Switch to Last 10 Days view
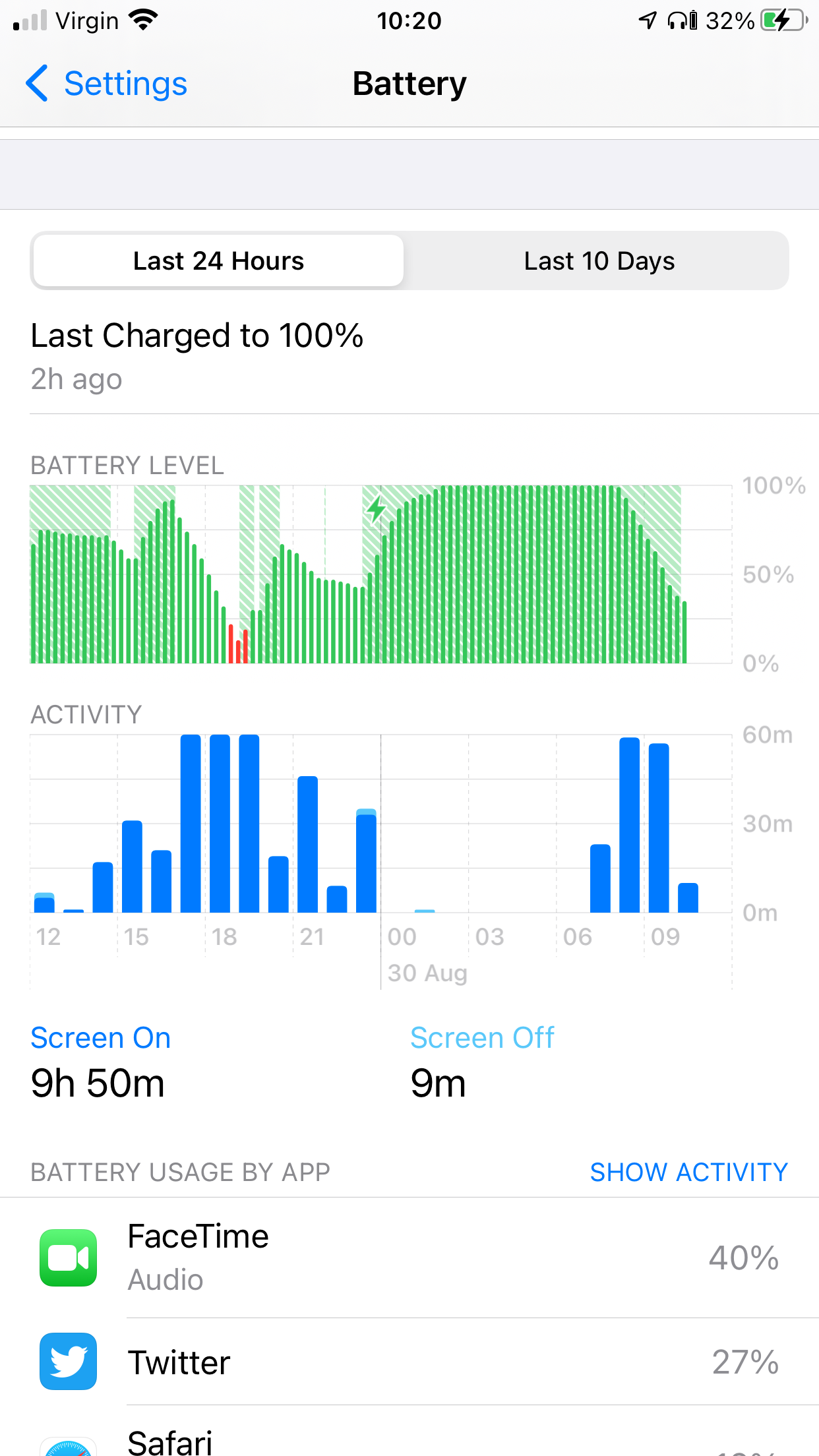The image size is (819, 1456). point(599,261)
